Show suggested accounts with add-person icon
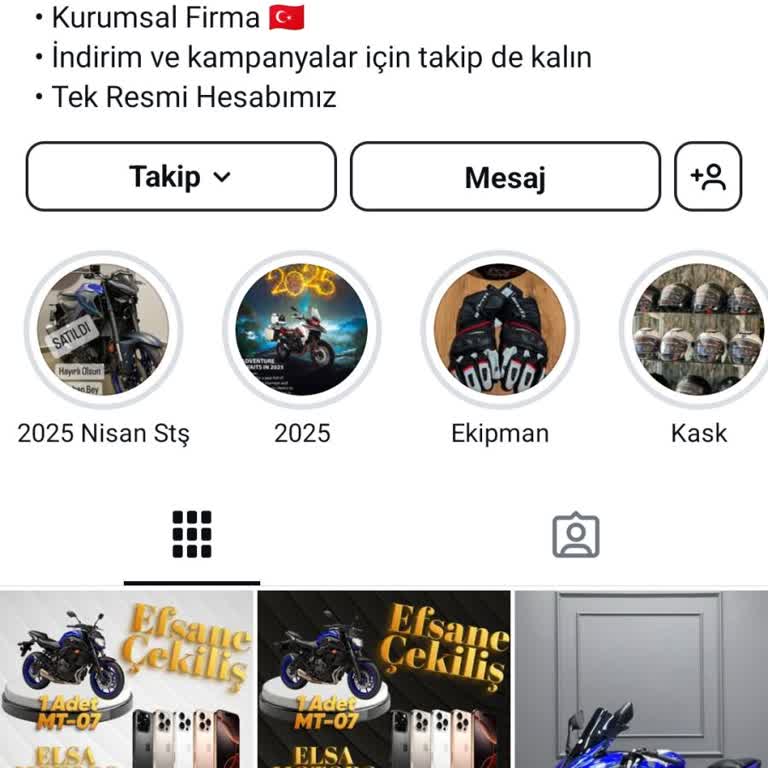 click(x=708, y=177)
